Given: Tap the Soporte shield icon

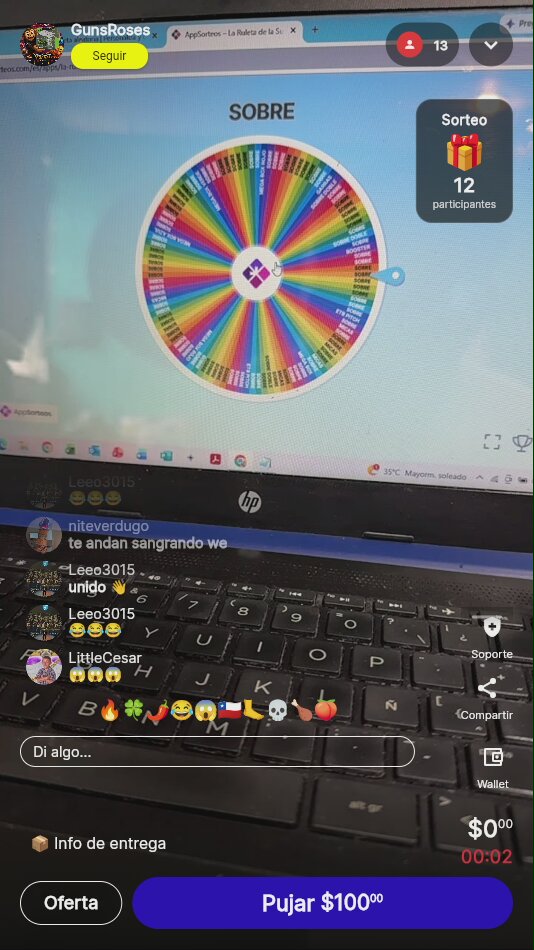Looking at the screenshot, I should 492,627.
